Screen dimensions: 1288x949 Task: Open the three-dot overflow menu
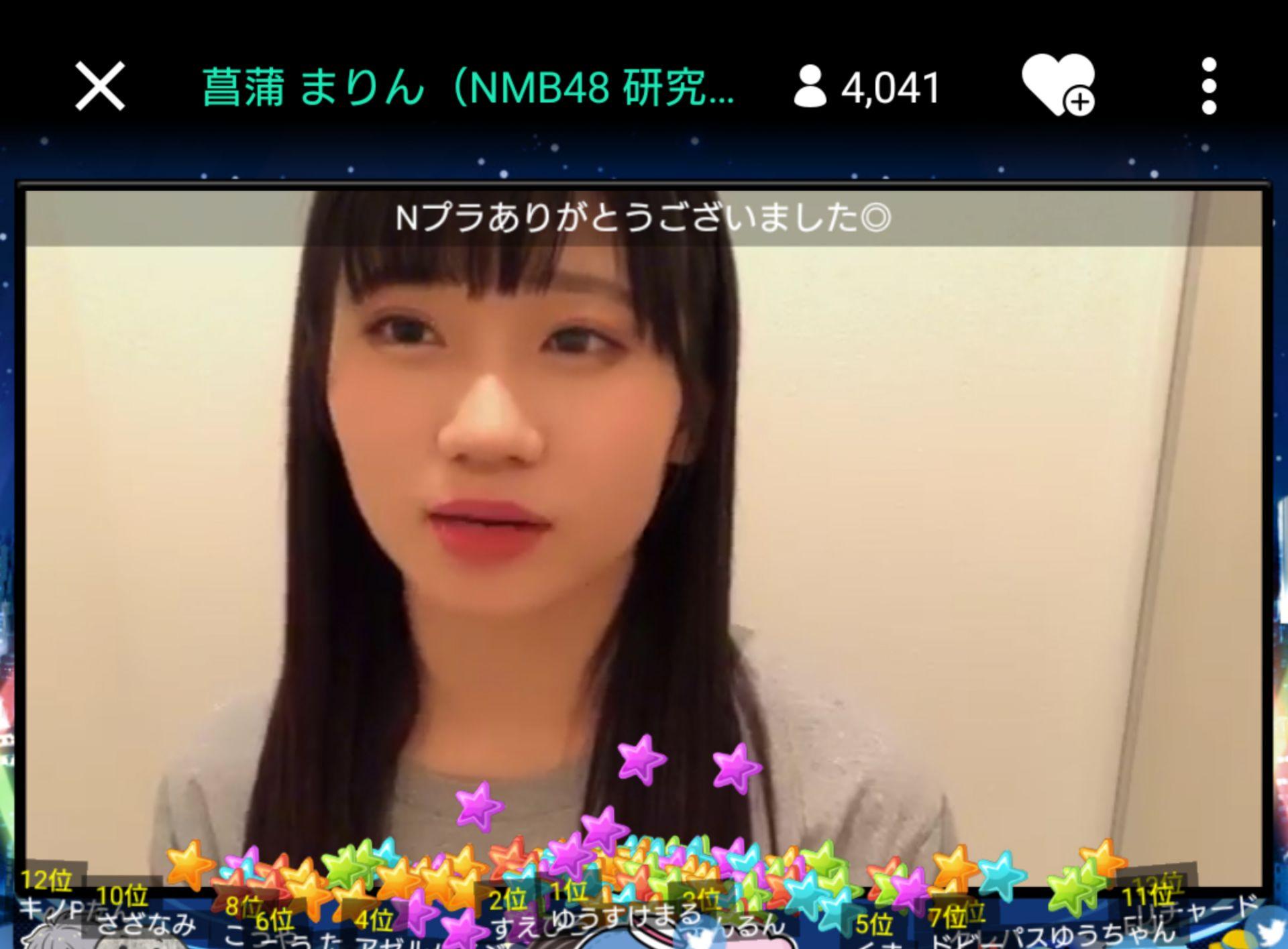[1208, 87]
